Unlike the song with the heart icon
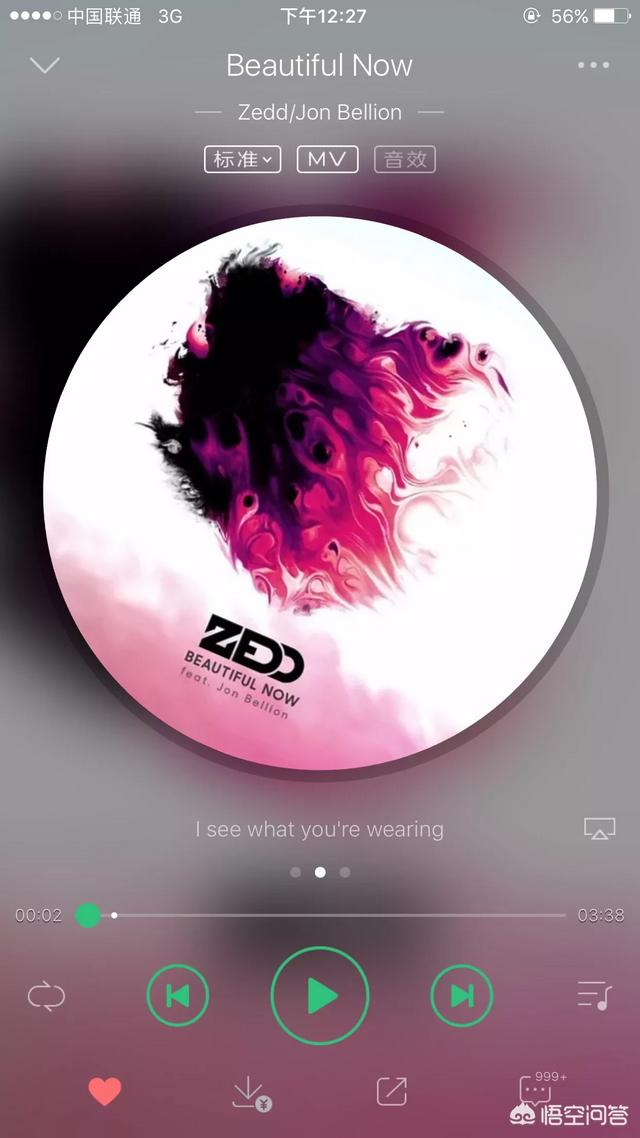The width and height of the screenshot is (640, 1138). click(x=104, y=1091)
